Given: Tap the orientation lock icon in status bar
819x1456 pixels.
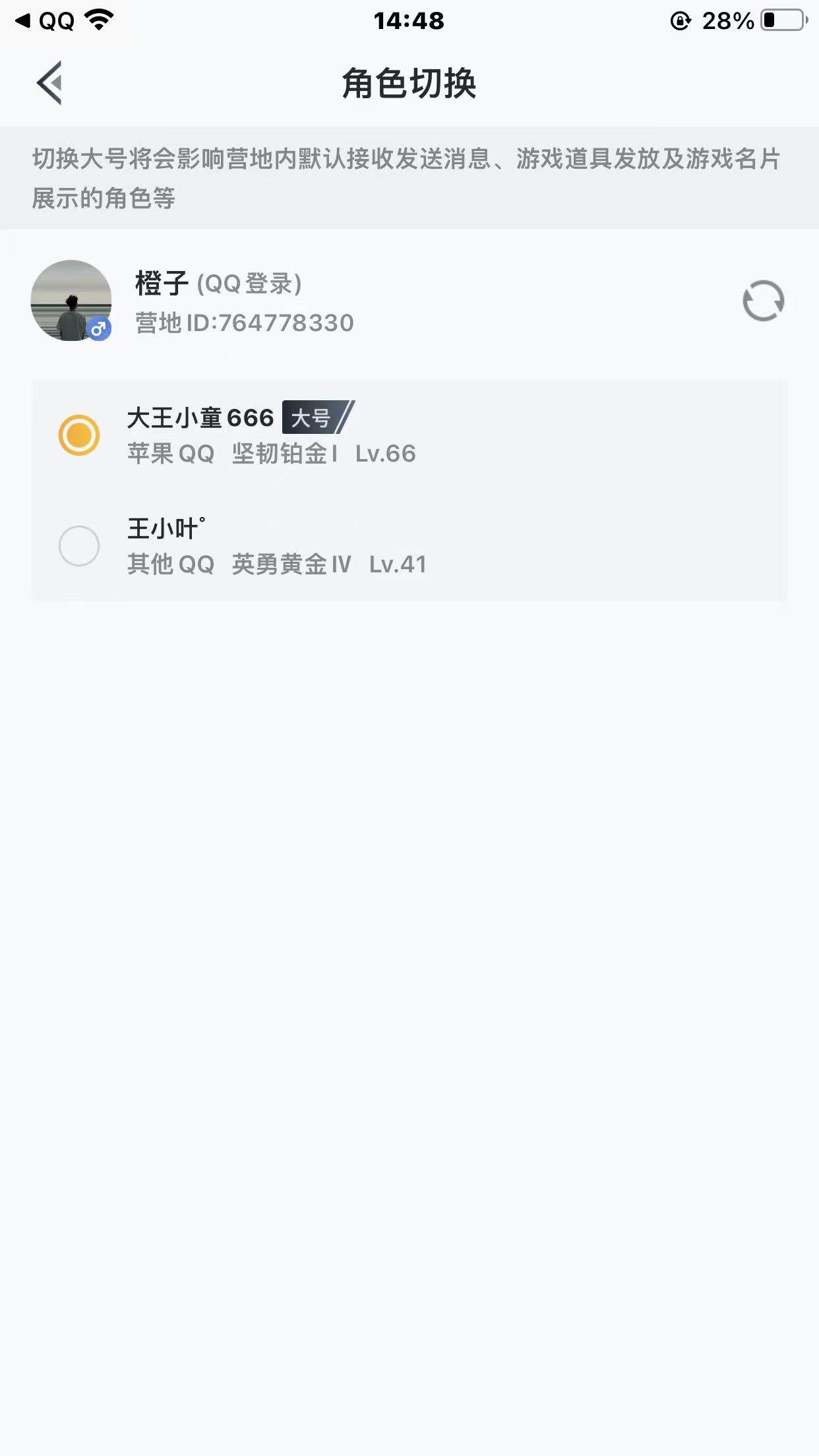Looking at the screenshot, I should [x=679, y=20].
